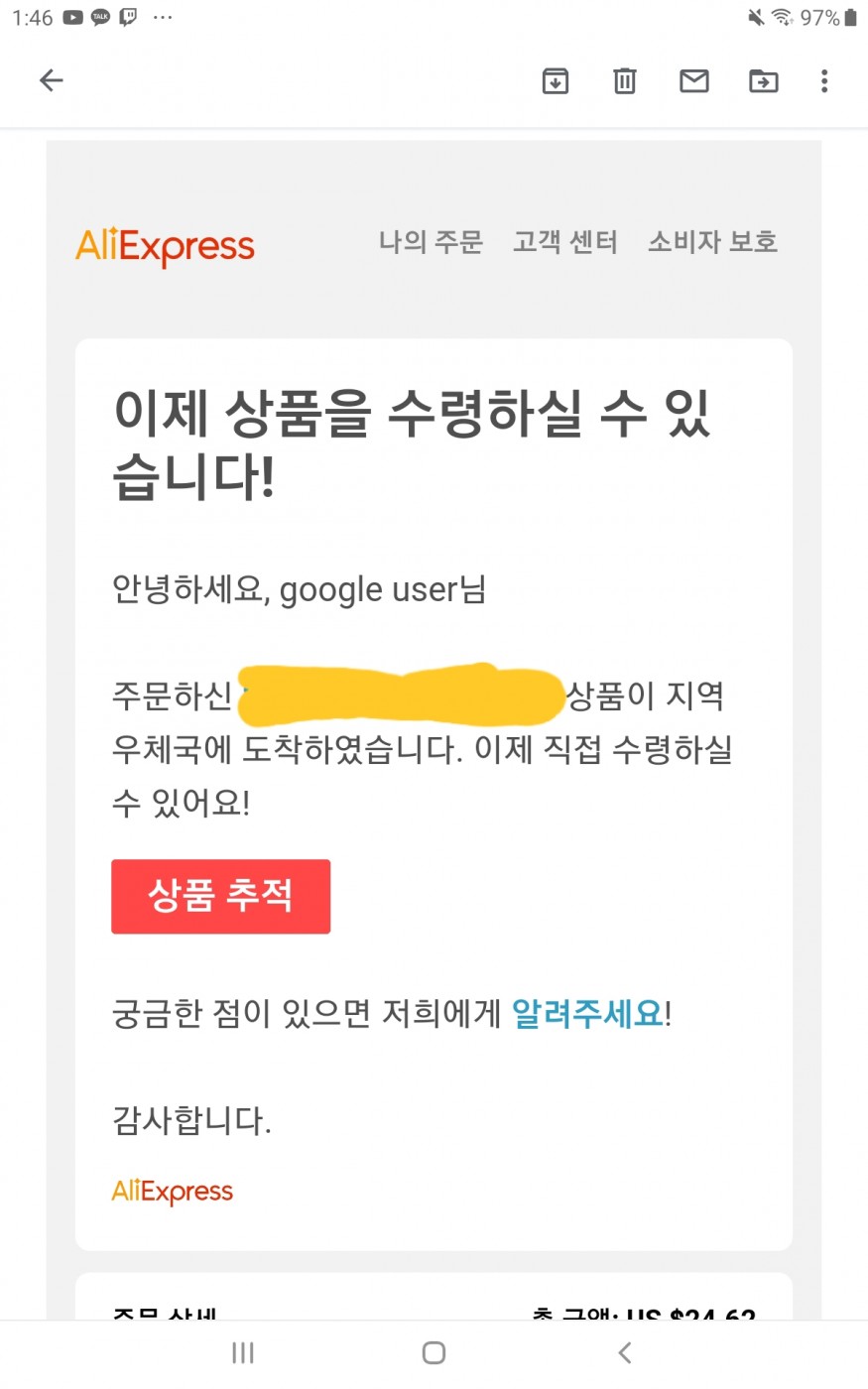Open the 나의 주문 link

(431, 241)
